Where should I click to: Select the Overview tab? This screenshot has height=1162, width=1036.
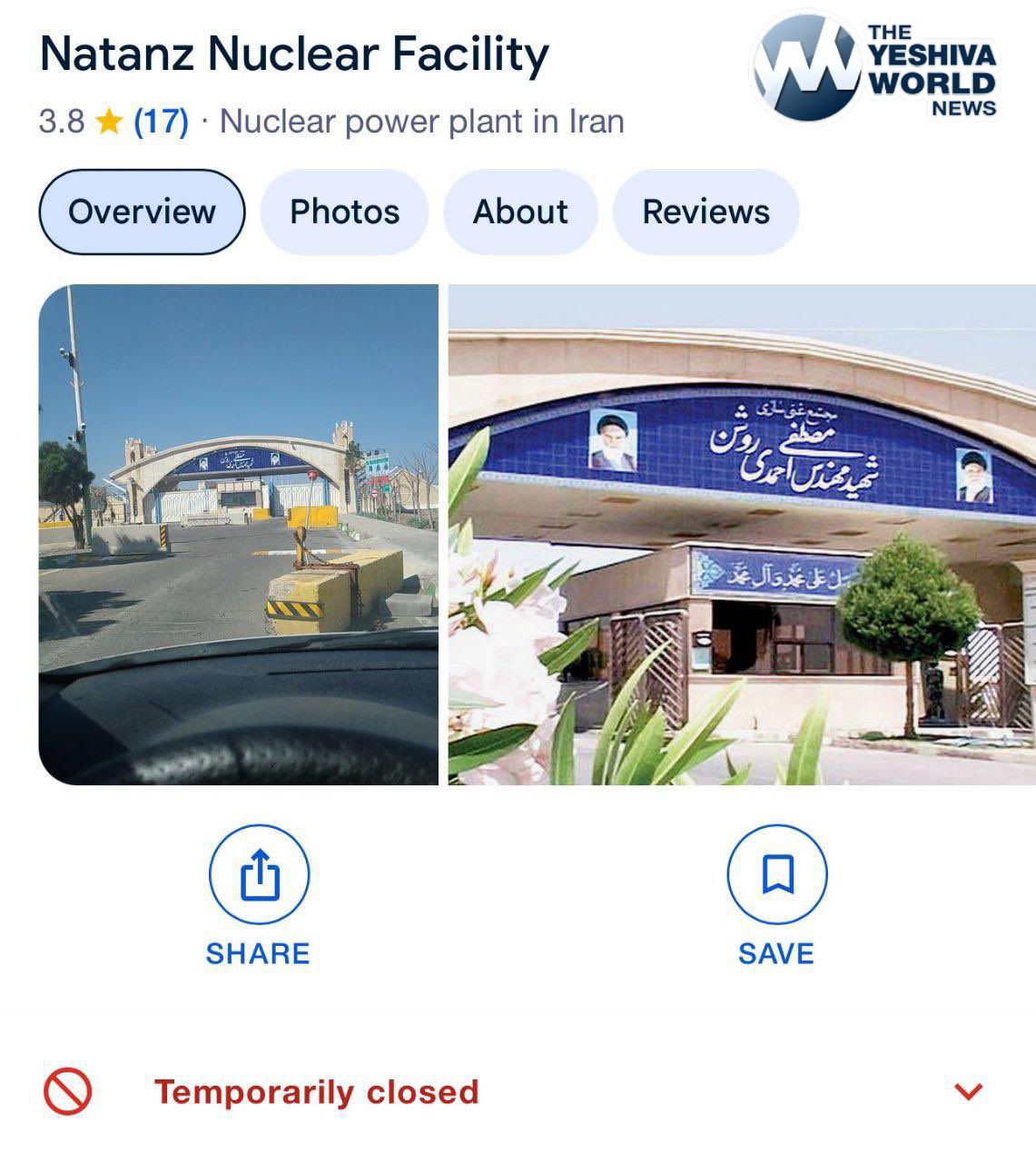142,212
